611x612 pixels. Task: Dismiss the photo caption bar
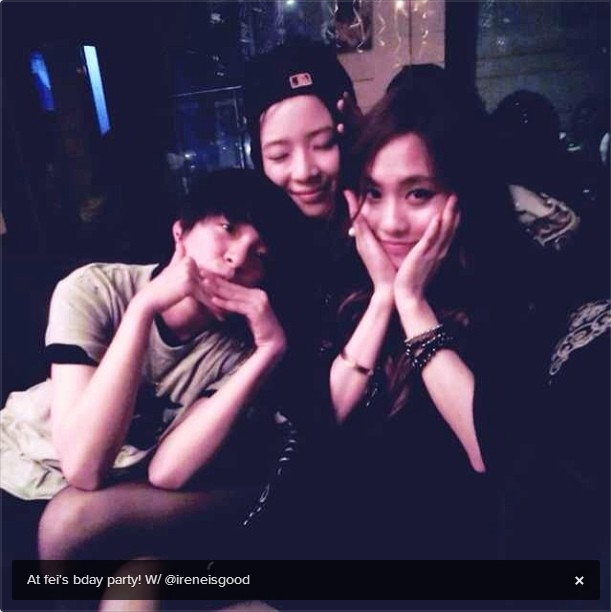pos(579,580)
